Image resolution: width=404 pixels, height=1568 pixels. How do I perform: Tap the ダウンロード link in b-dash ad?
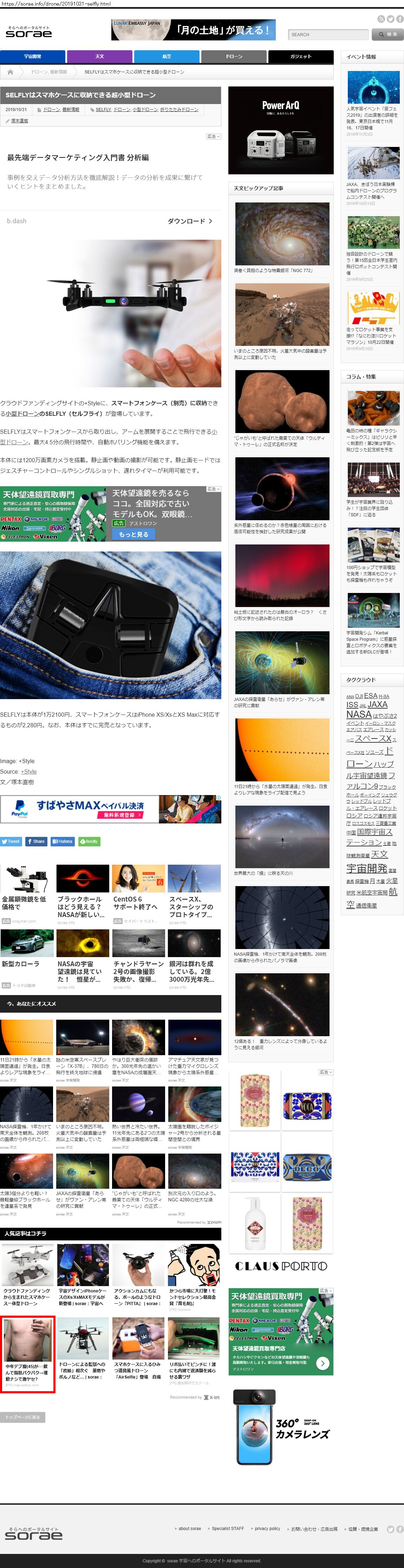tap(190, 221)
